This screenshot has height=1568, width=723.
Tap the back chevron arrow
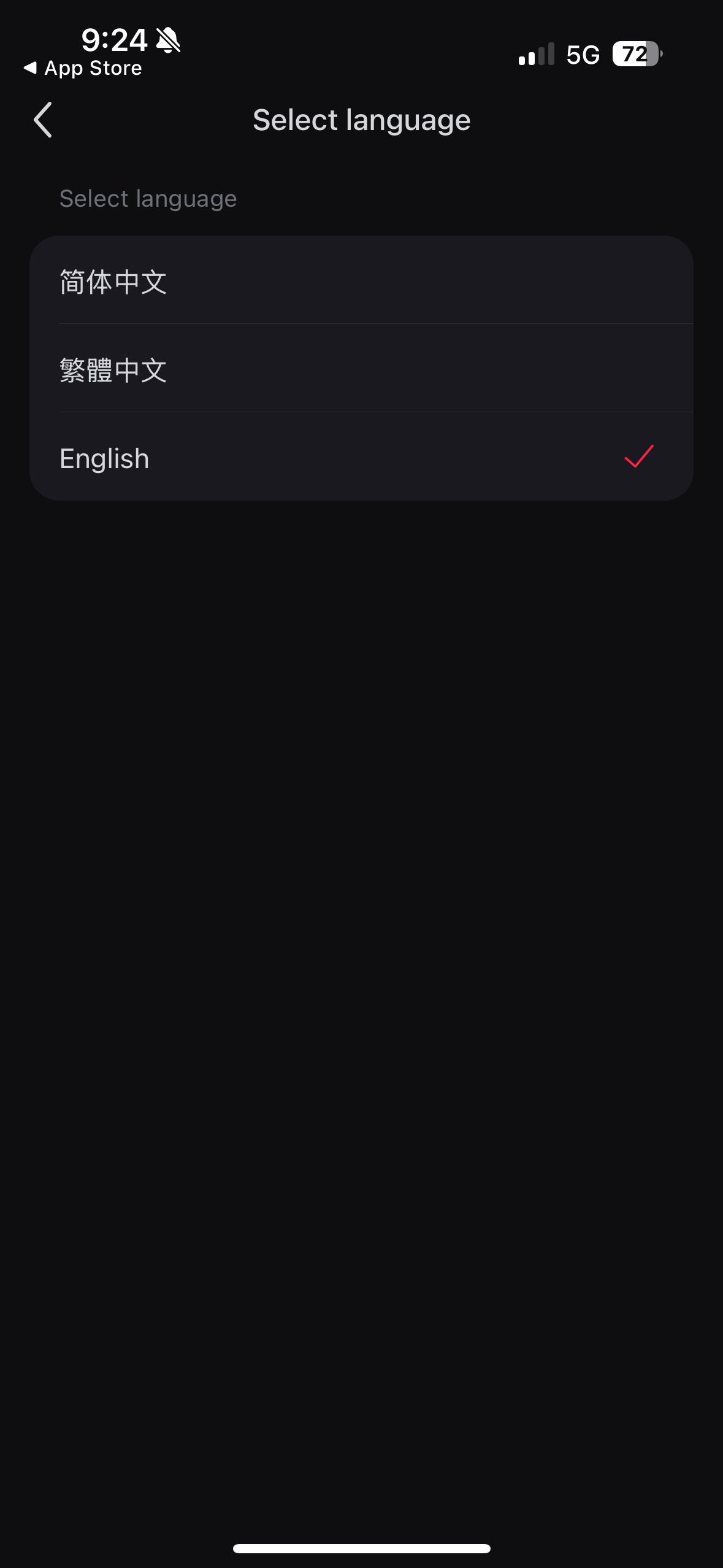tap(43, 120)
